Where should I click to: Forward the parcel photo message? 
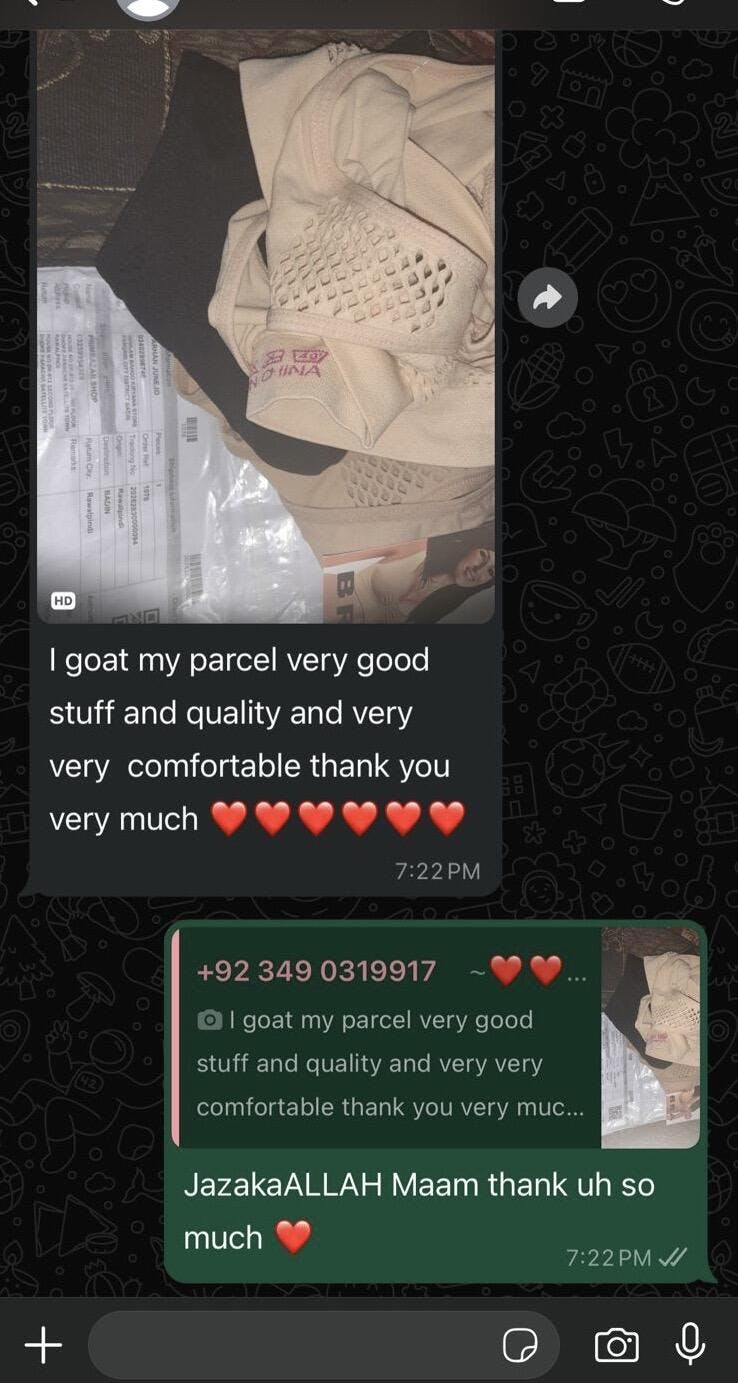pyautogui.click(x=547, y=297)
